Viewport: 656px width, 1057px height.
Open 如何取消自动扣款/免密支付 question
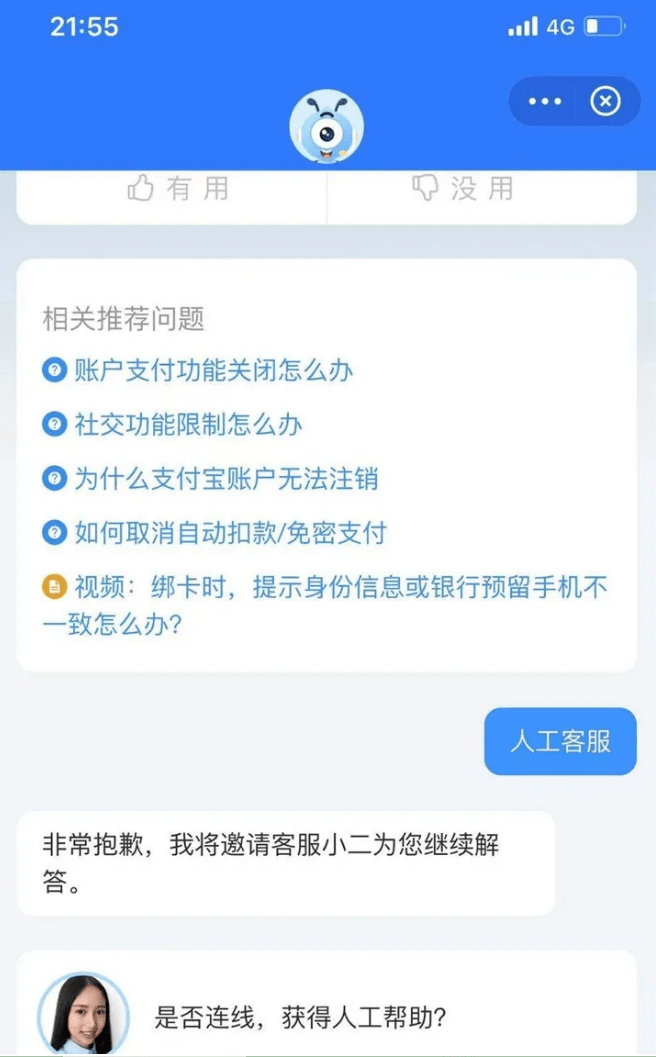214,533
